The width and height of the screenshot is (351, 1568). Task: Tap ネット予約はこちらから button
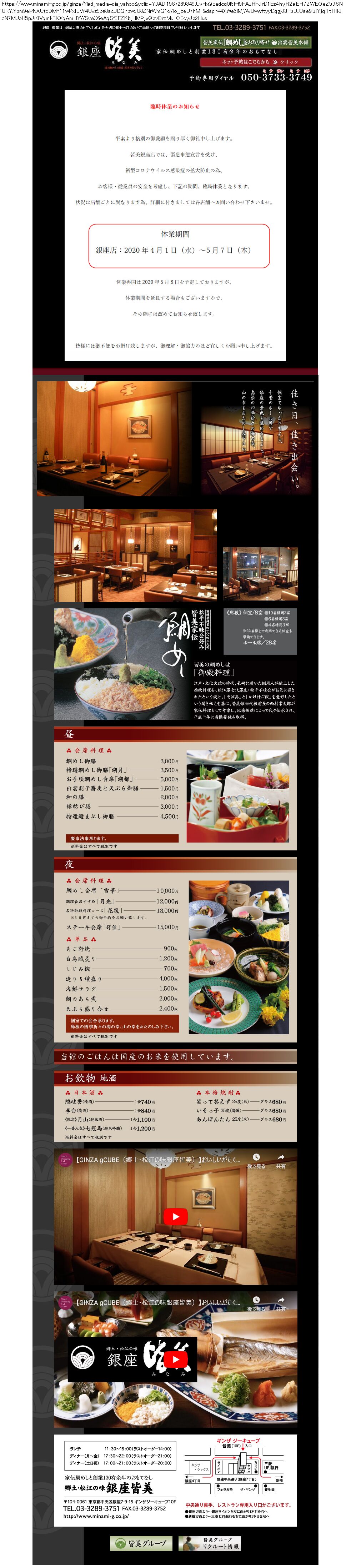coord(256,62)
